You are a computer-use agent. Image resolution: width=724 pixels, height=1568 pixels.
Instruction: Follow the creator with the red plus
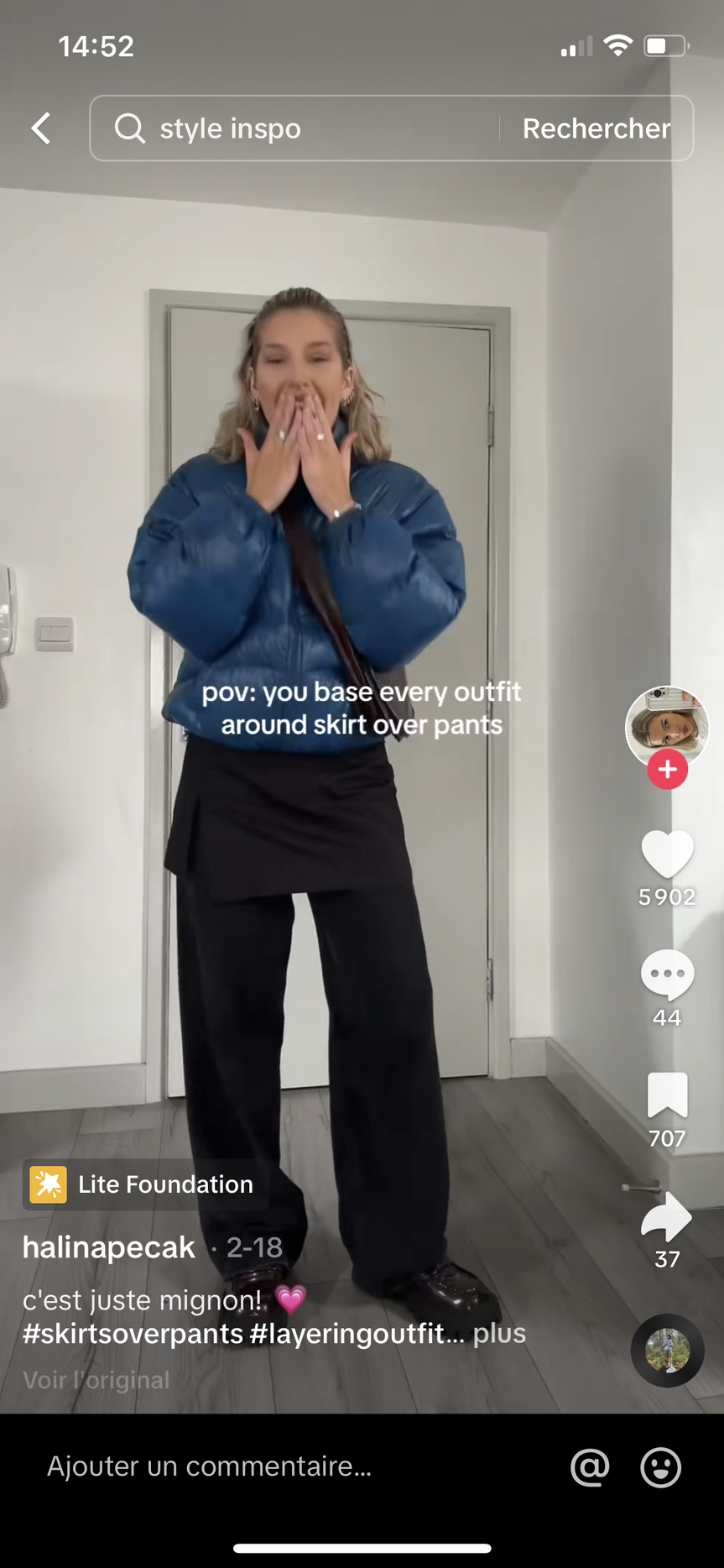667,769
